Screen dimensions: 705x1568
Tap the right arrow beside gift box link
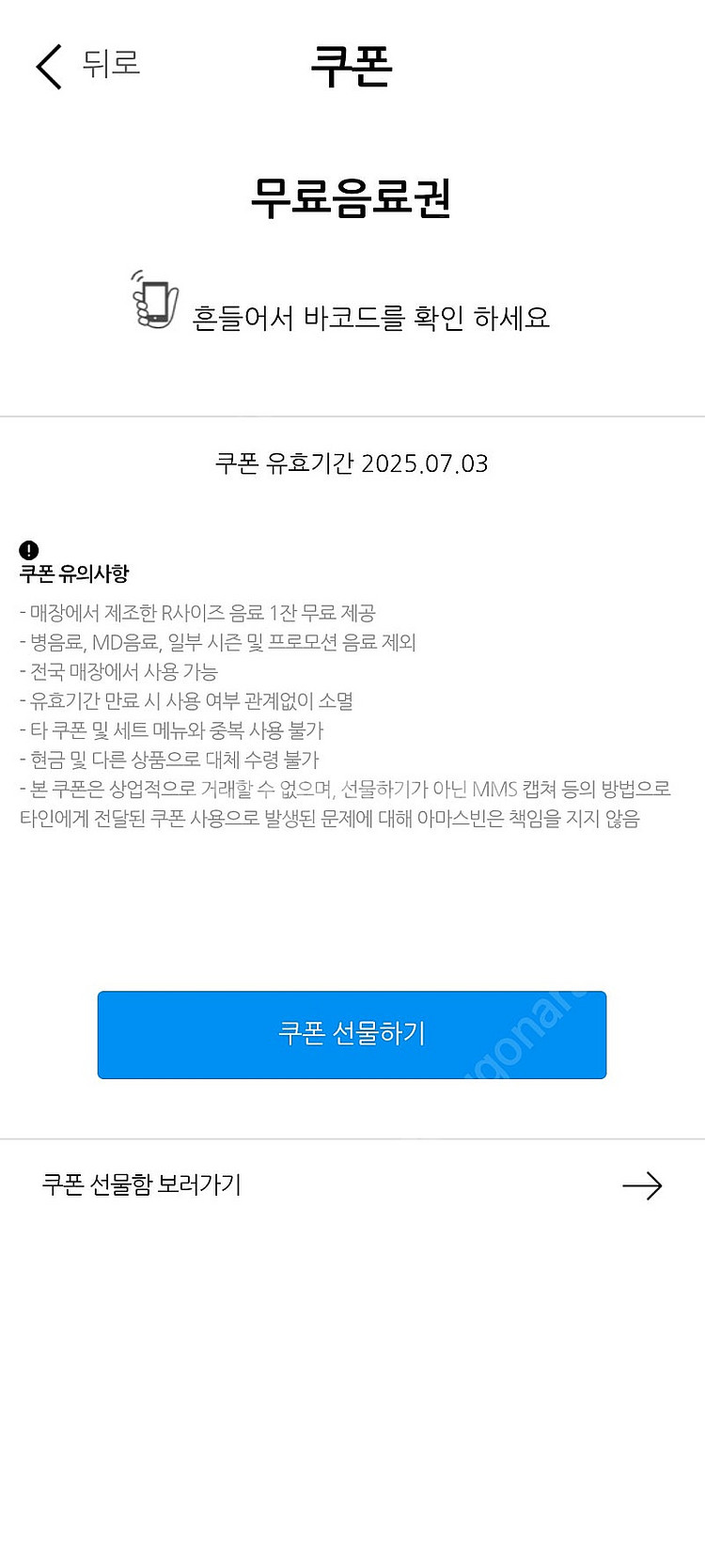642,1186
